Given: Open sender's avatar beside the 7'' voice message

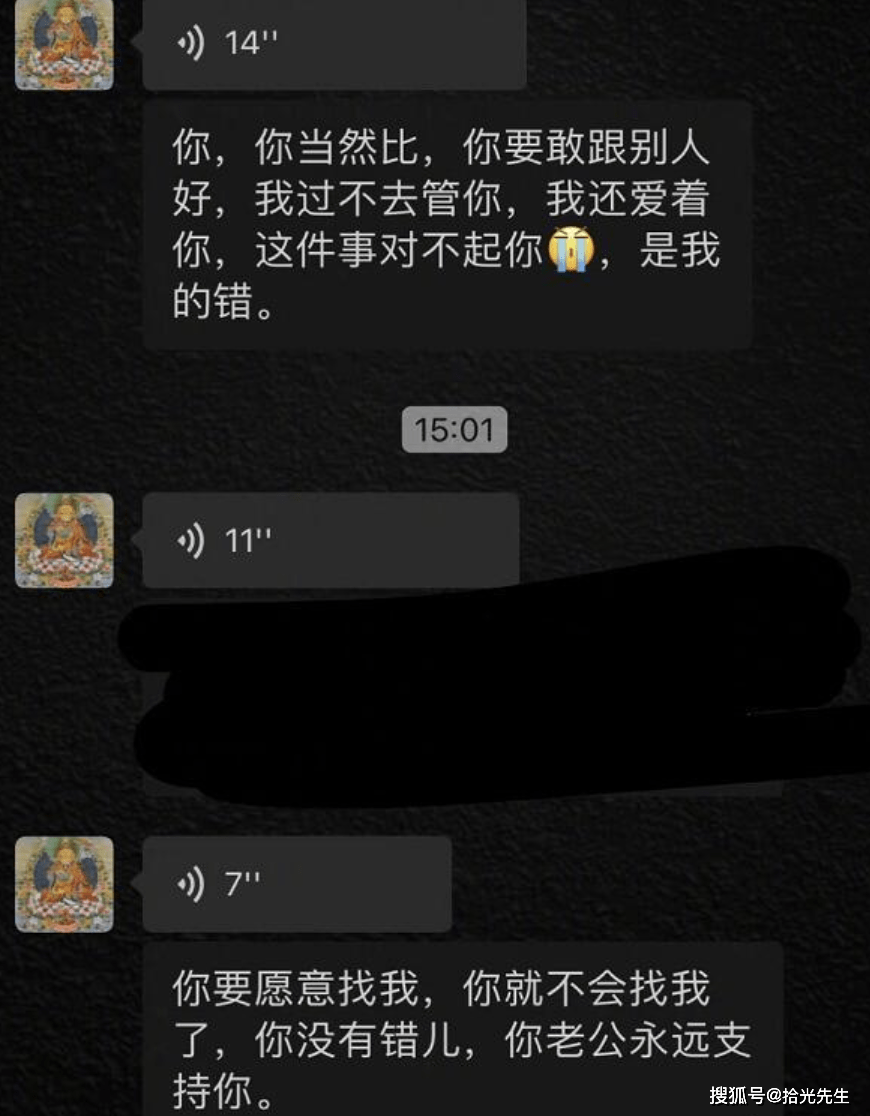Looking at the screenshot, I should click(64, 884).
